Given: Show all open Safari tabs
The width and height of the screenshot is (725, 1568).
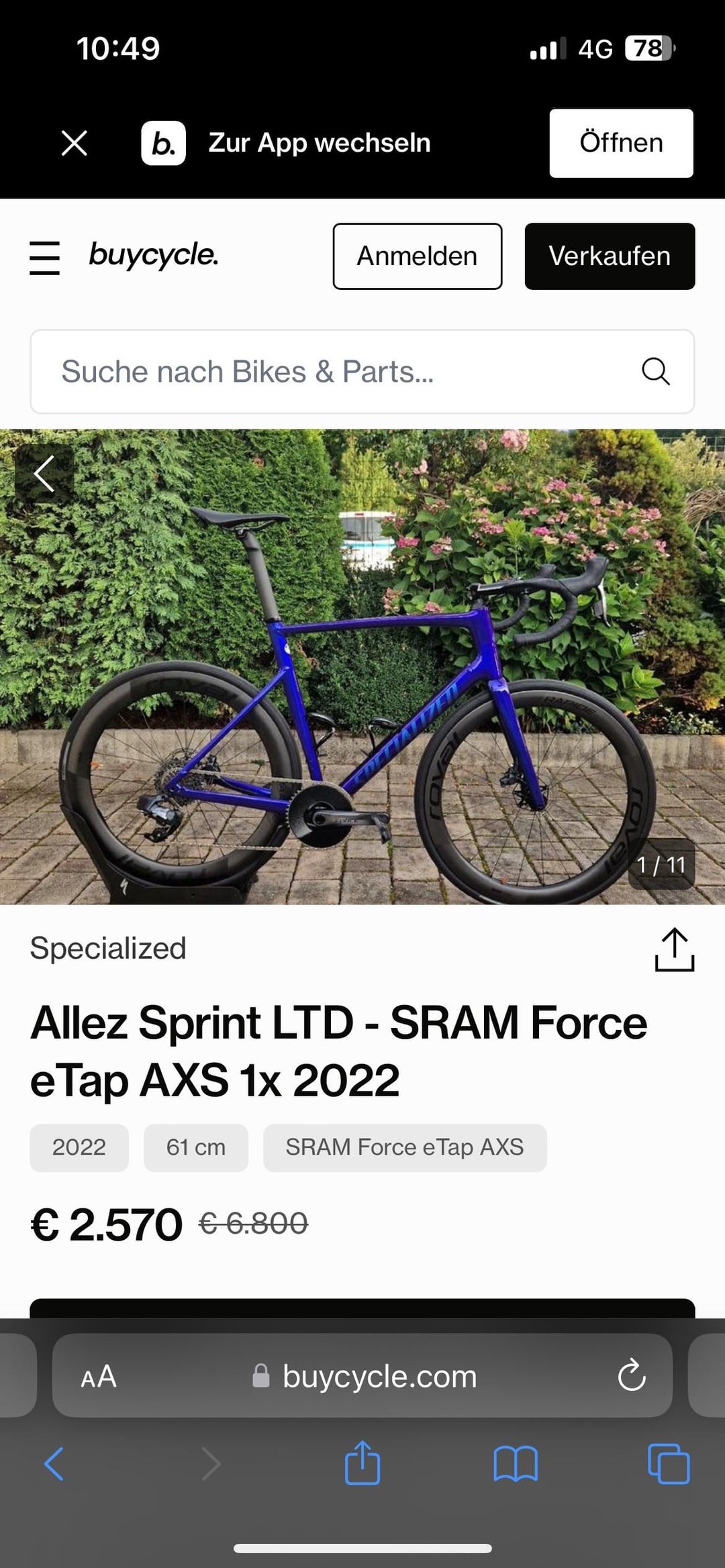Looking at the screenshot, I should (x=669, y=1463).
